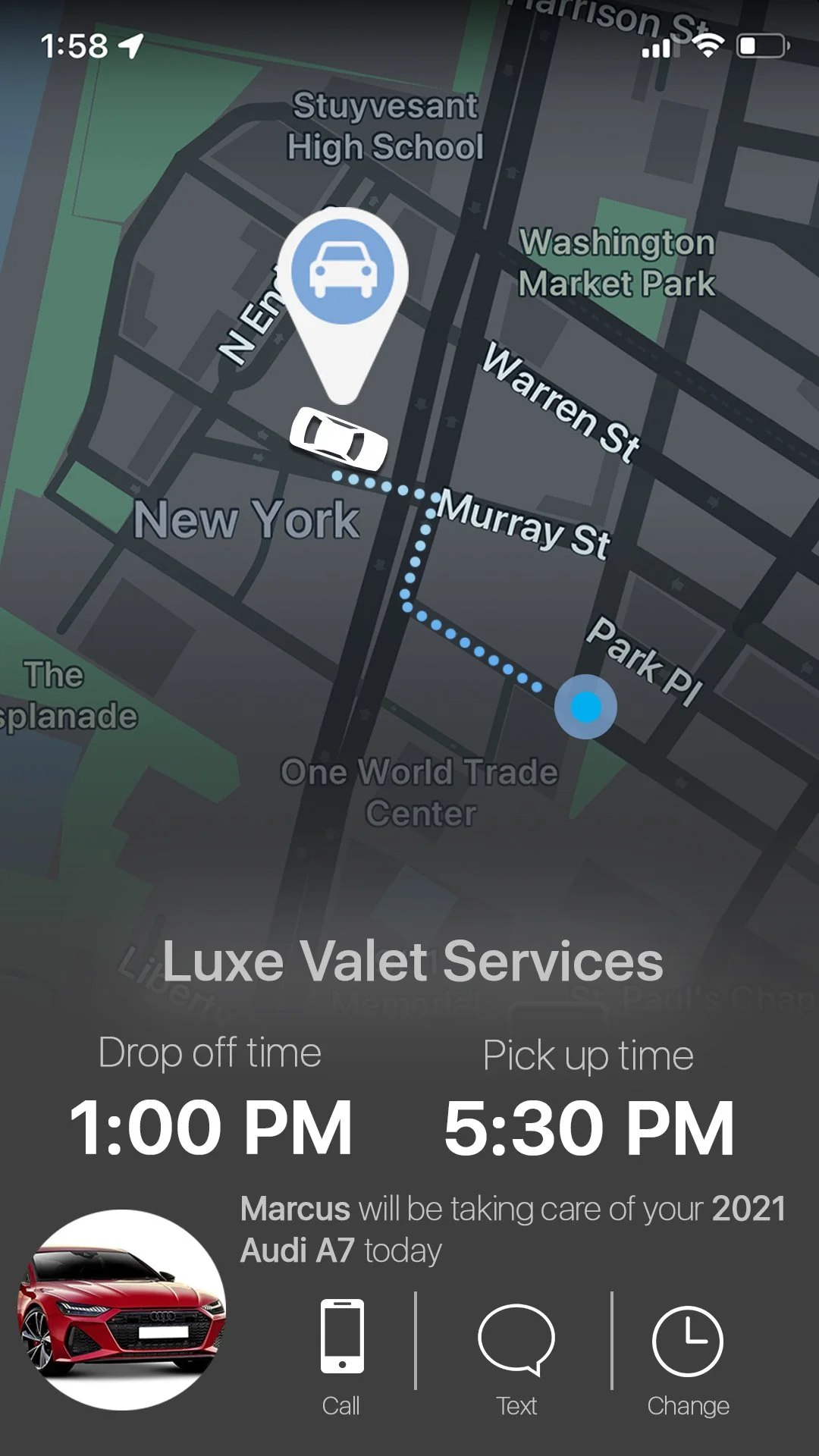Text the valet Marcus
The image size is (819, 1456).
[516, 1355]
